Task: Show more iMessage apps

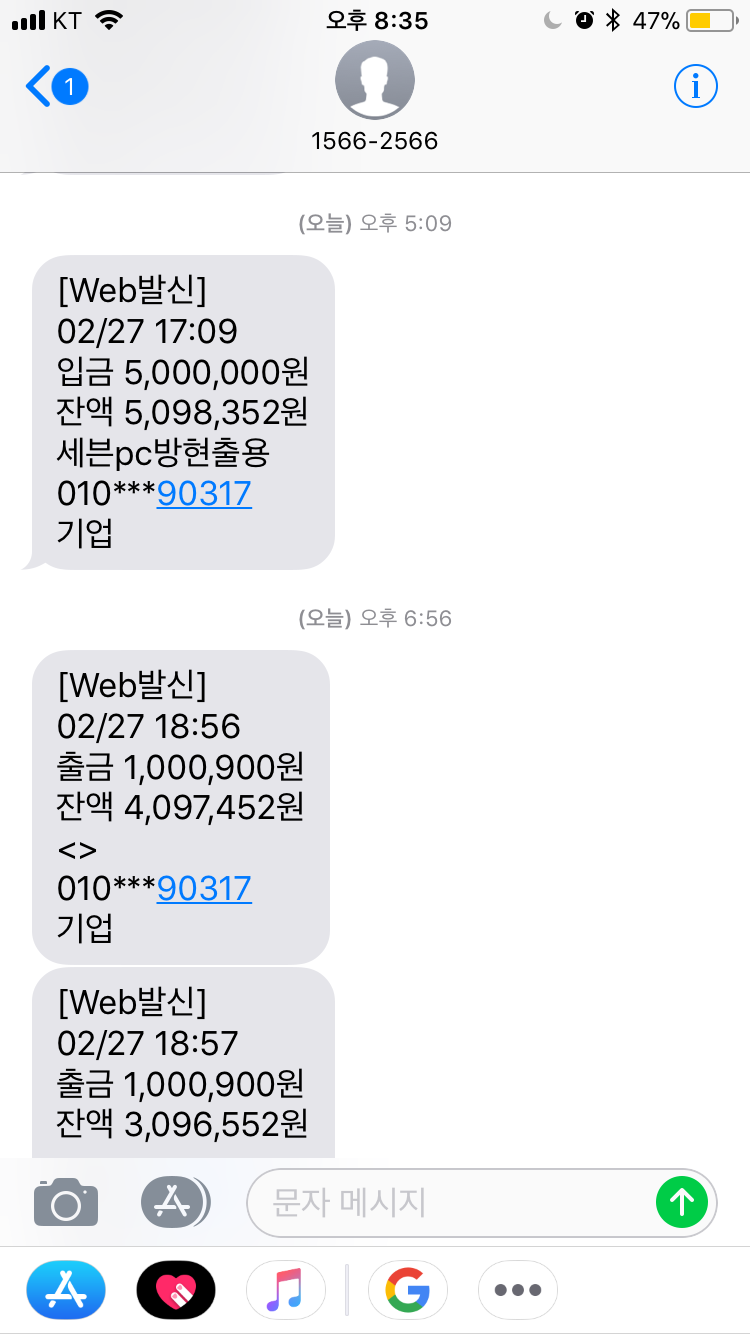Action: 518,1290
